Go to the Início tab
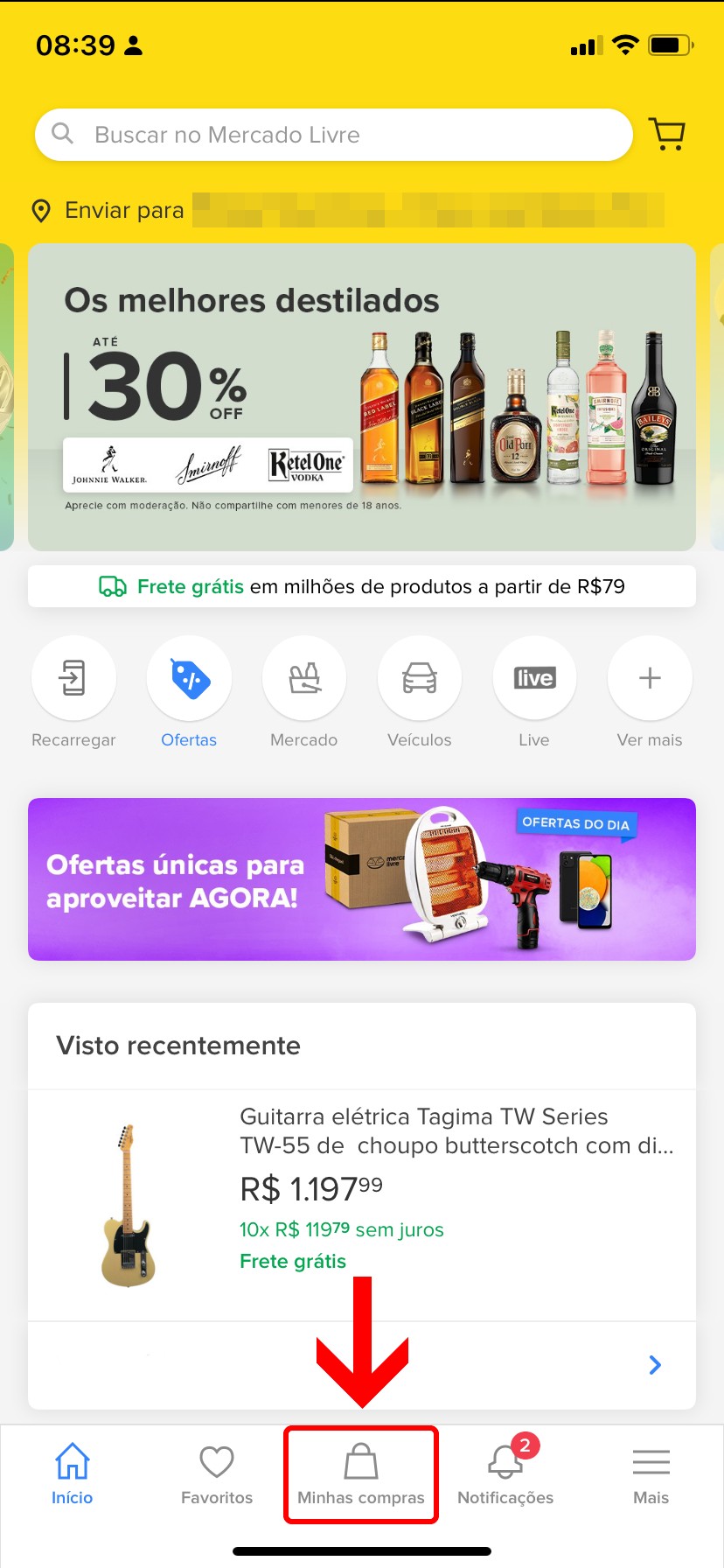 pos(73,1475)
